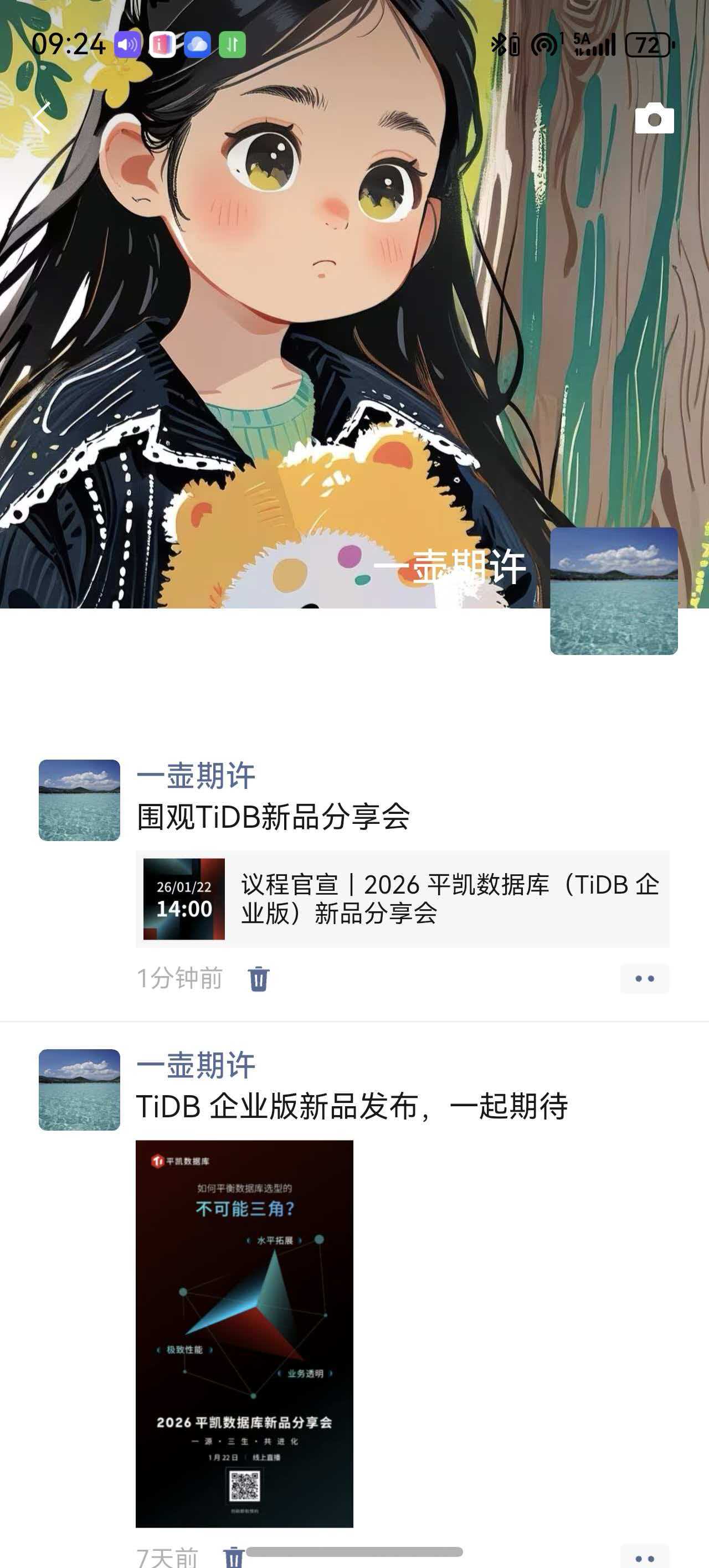Image resolution: width=709 pixels, height=1568 pixels.
Task: Delete the post 围观TiDB新品分享会
Action: 258,979
